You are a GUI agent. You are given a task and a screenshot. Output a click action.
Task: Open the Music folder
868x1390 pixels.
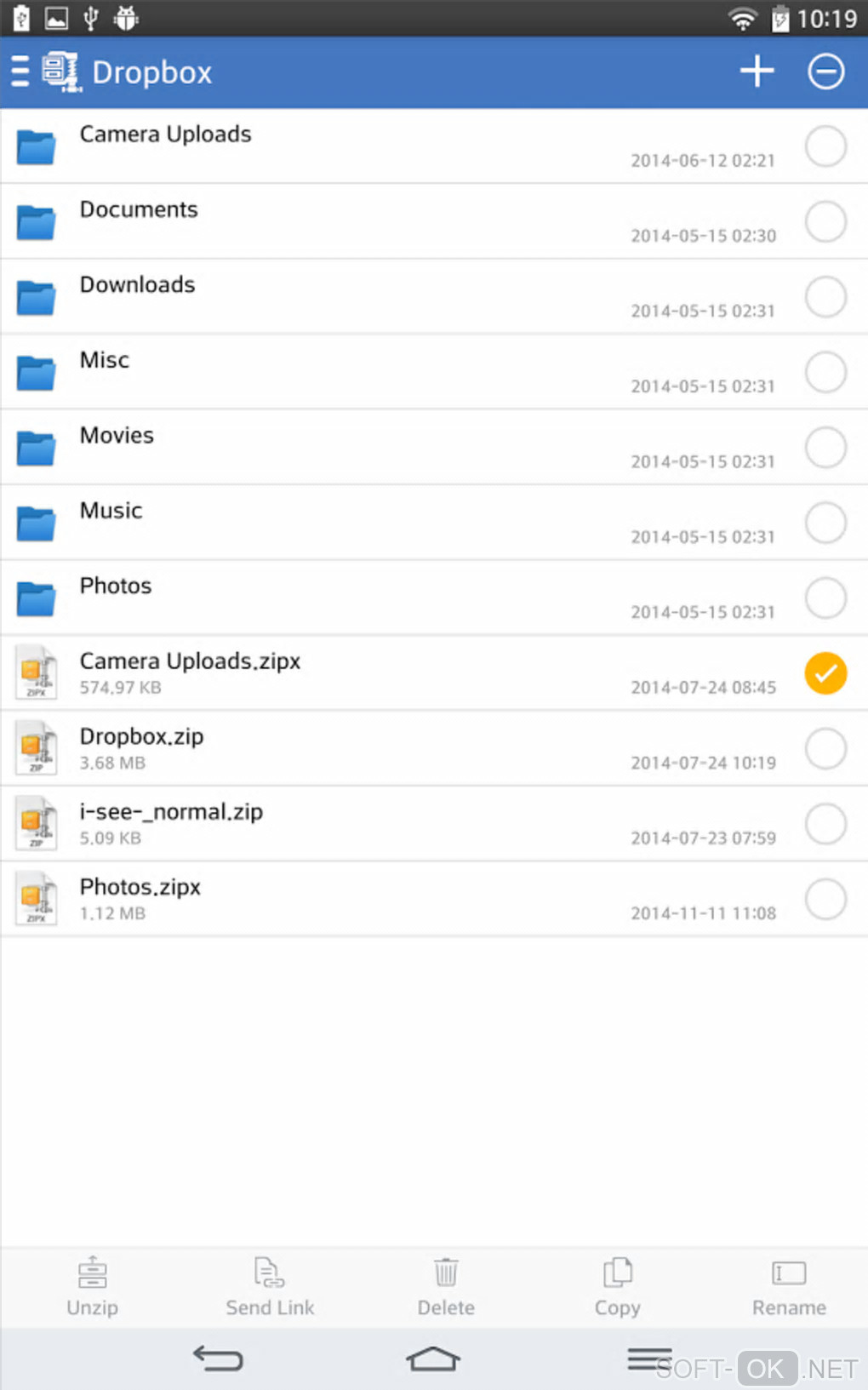pyautogui.click(x=111, y=511)
